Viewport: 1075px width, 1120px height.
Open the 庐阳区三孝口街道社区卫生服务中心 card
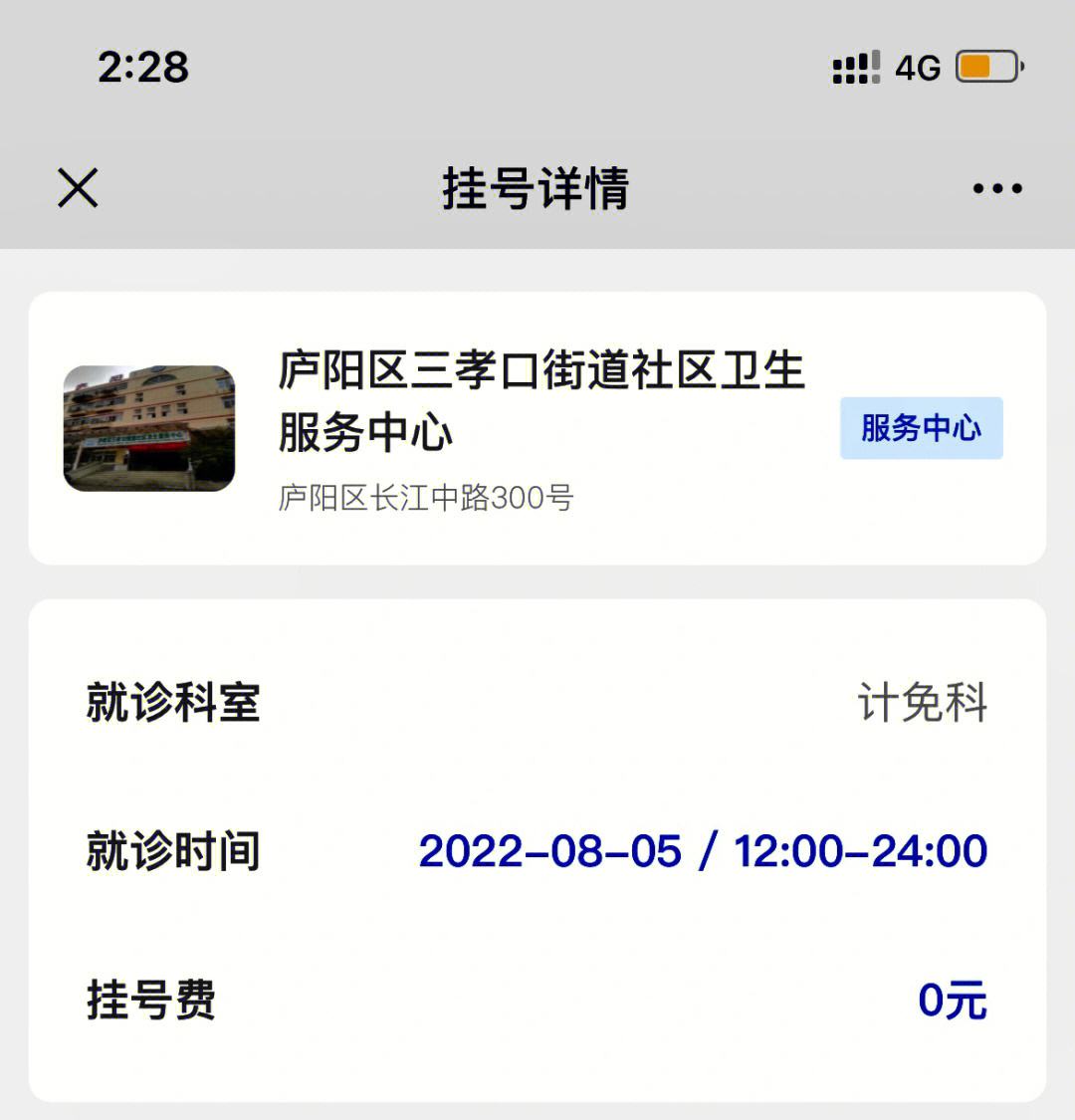pos(537,428)
